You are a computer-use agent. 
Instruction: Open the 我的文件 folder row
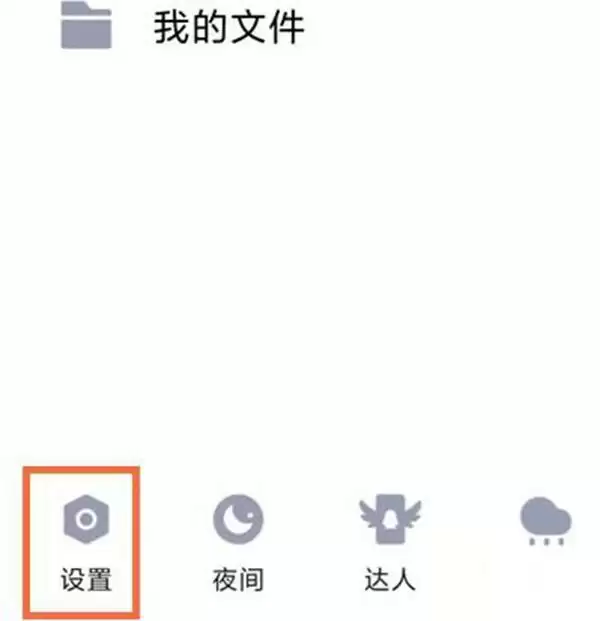click(x=228, y=28)
